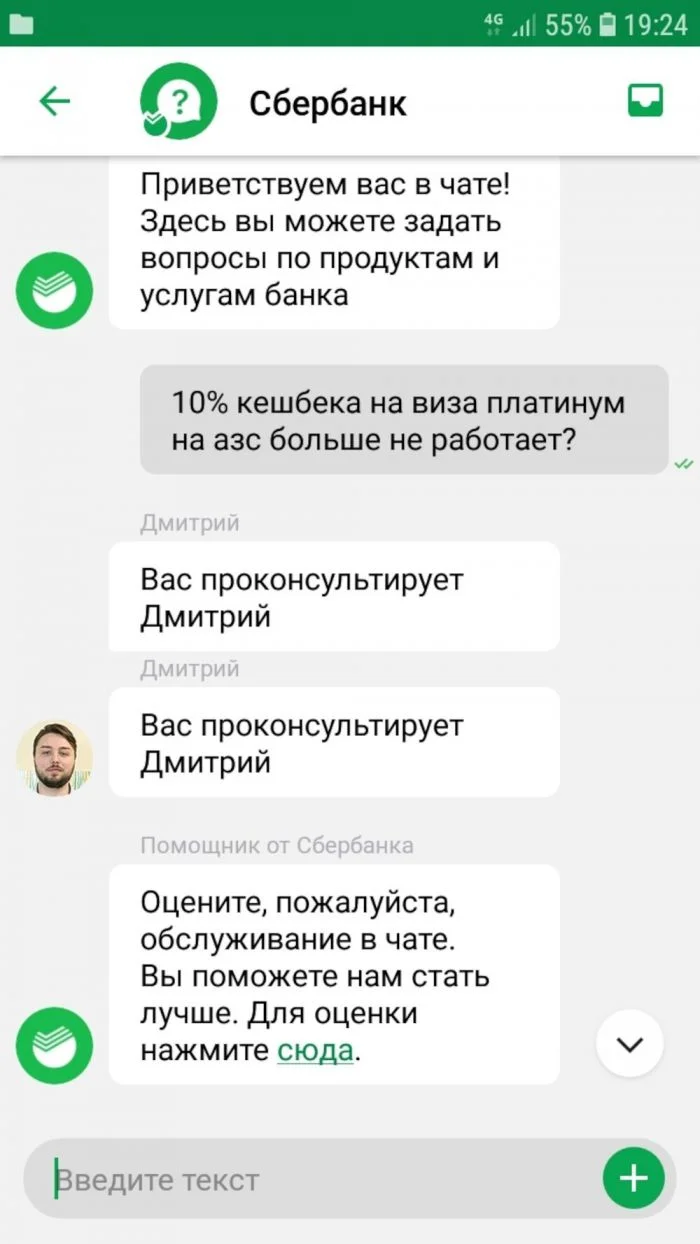
Task: Go back using the top arrow
Action: pos(55,101)
